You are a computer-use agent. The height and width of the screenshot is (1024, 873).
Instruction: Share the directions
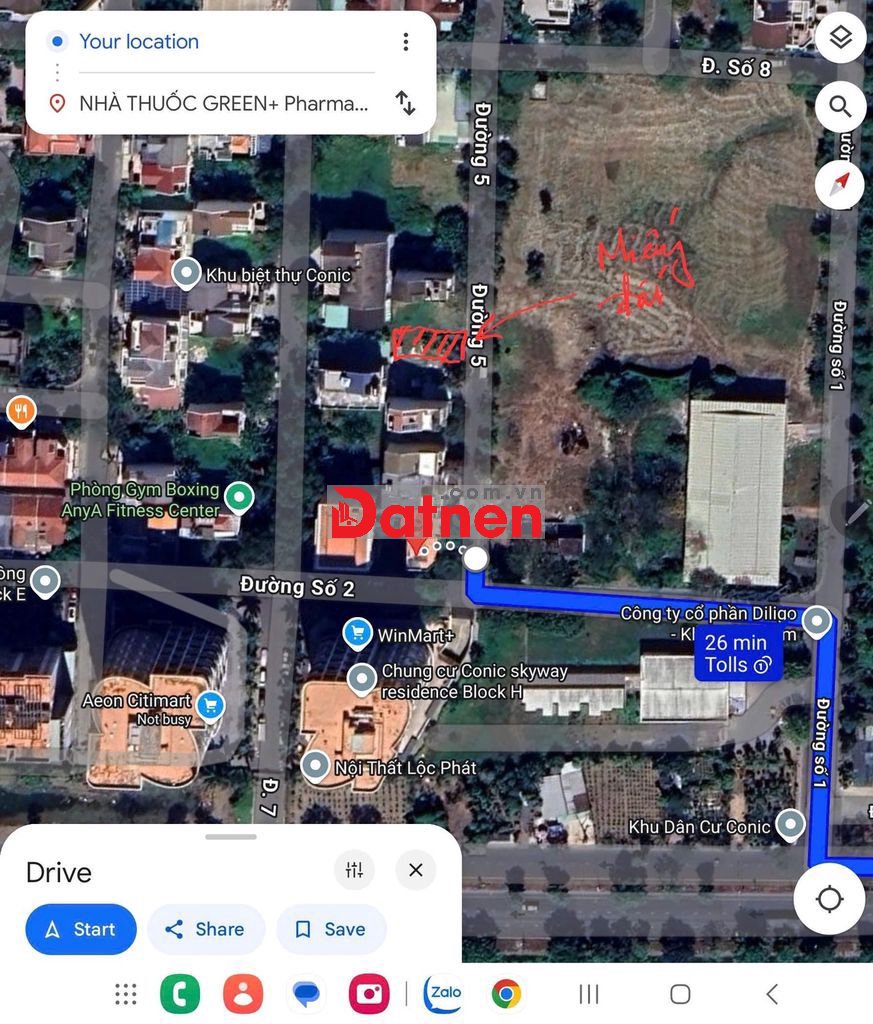pos(205,929)
